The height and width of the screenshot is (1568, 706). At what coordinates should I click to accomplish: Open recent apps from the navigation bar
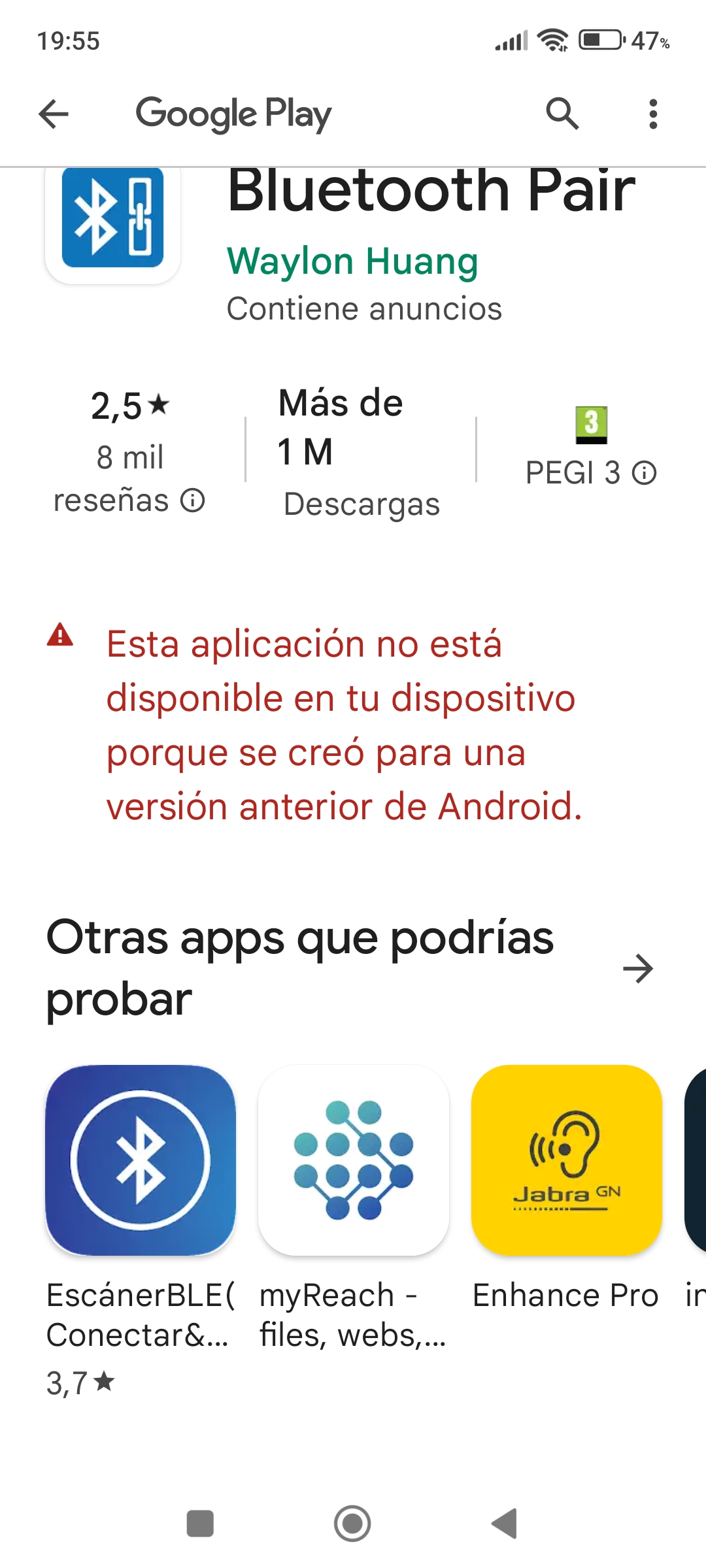(x=200, y=1524)
